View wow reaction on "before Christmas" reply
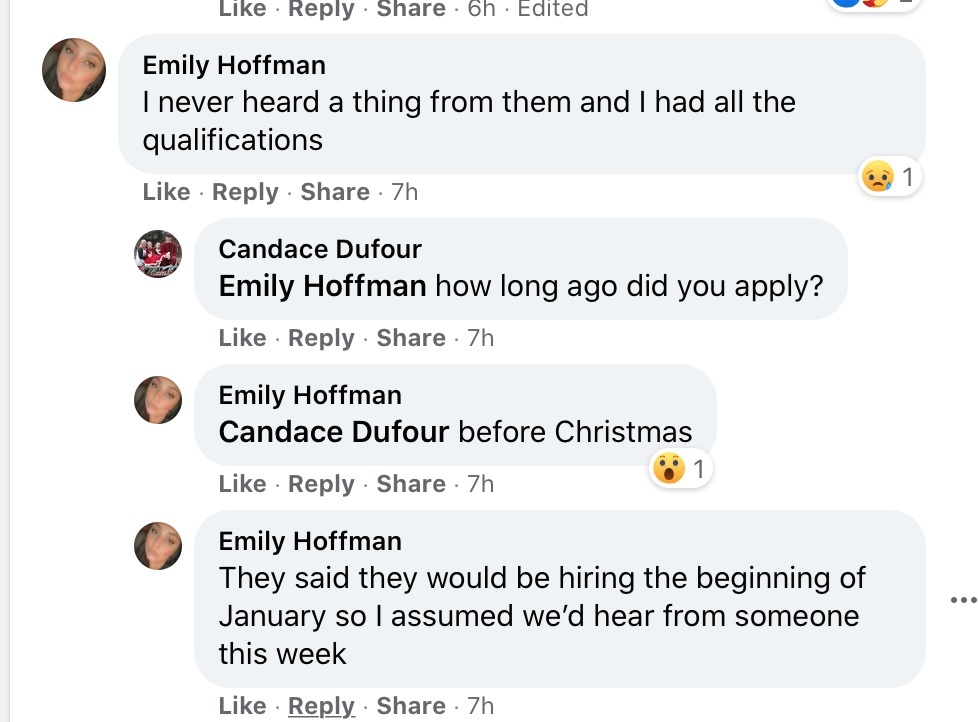 pos(680,468)
